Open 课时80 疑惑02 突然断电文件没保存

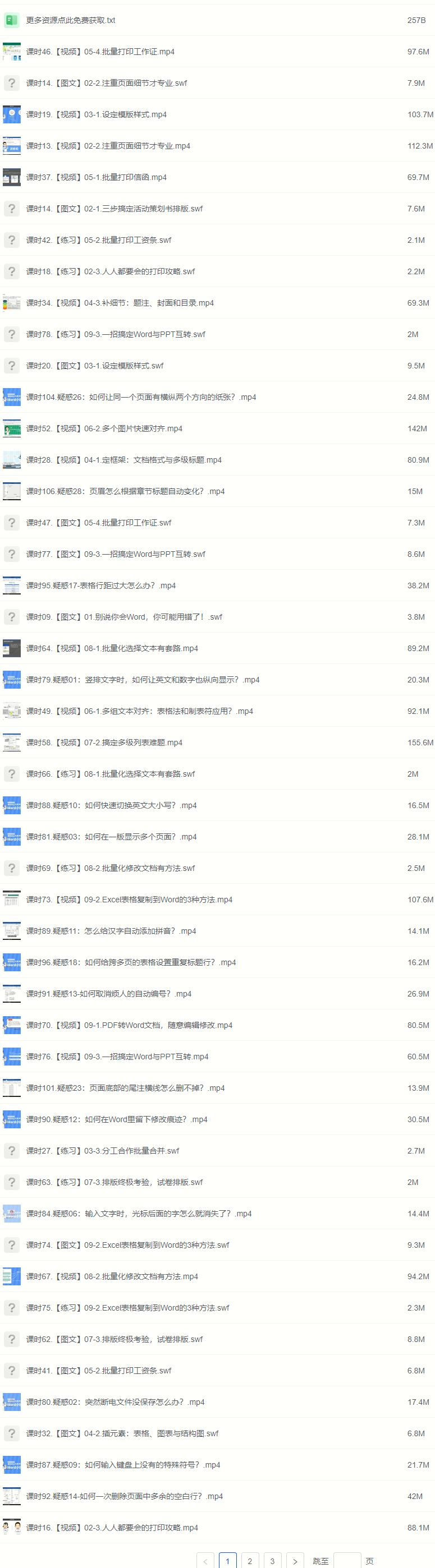(x=115, y=1402)
